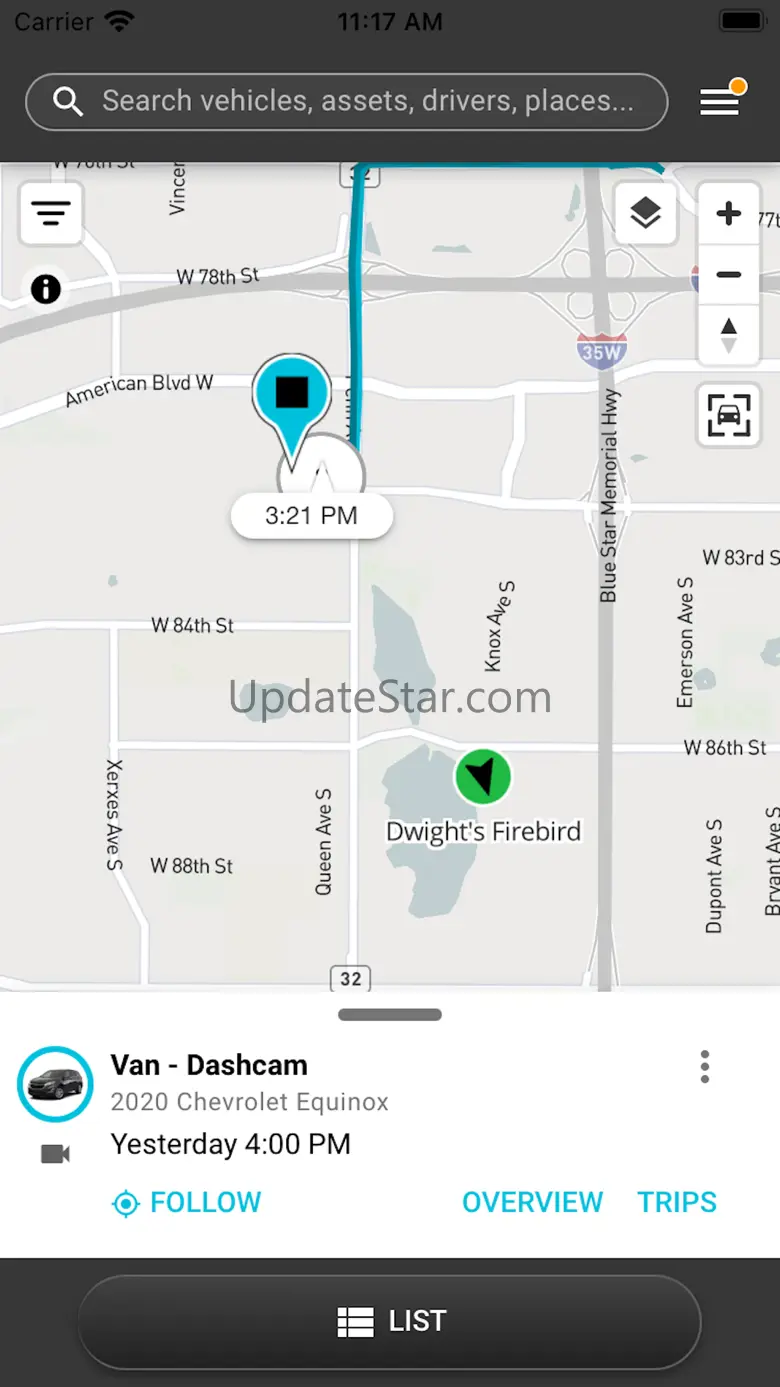Tap the Van - Dashcam vehicle avatar
This screenshot has width=780, height=1387.
pyautogui.click(x=56, y=1085)
